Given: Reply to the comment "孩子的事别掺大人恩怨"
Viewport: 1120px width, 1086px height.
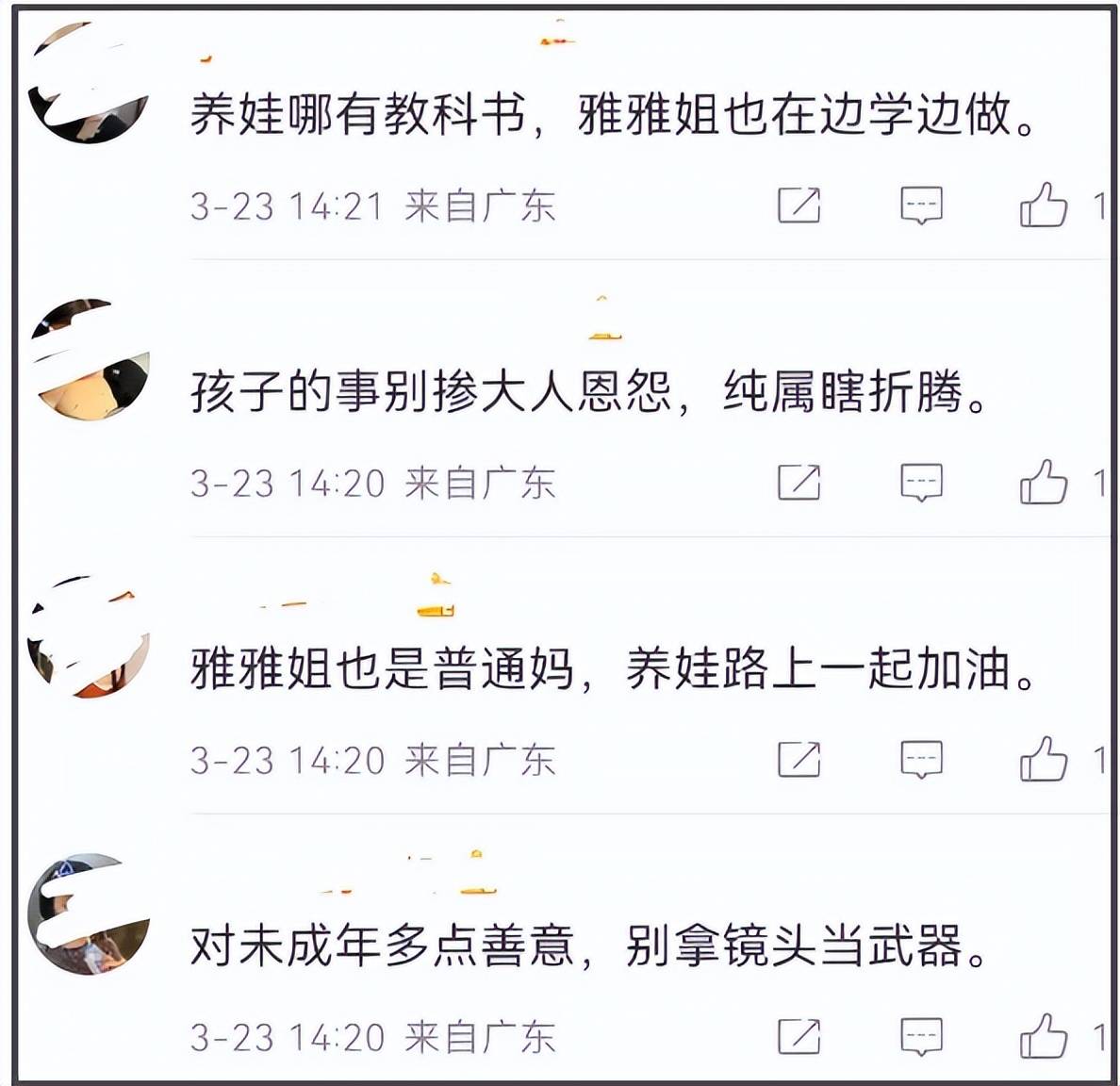Looking at the screenshot, I should tap(921, 482).
